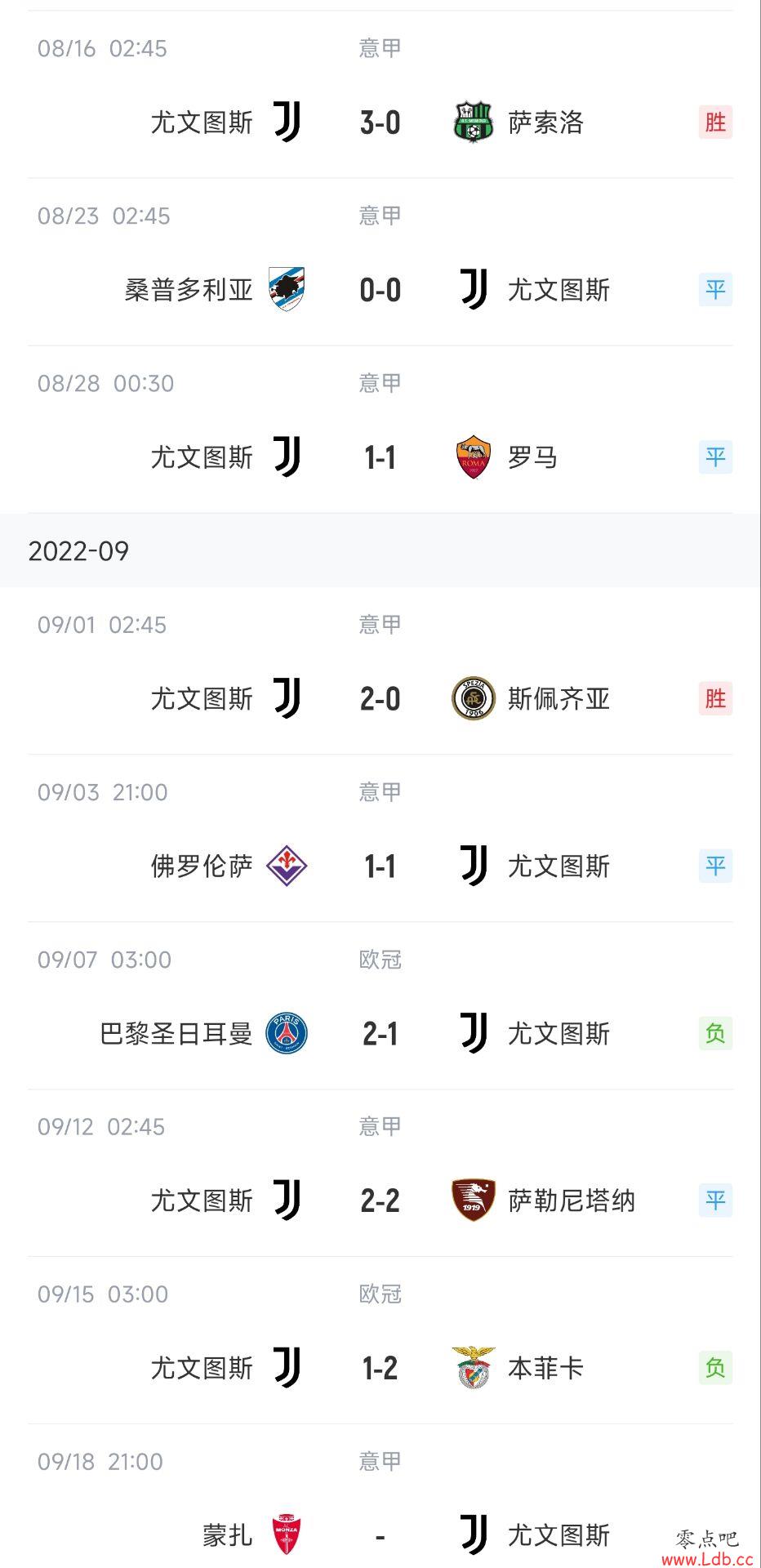Viewport: 761px width, 1568px height.
Task: Open the 3-0 match against 萨索洛
Action: 380,95
